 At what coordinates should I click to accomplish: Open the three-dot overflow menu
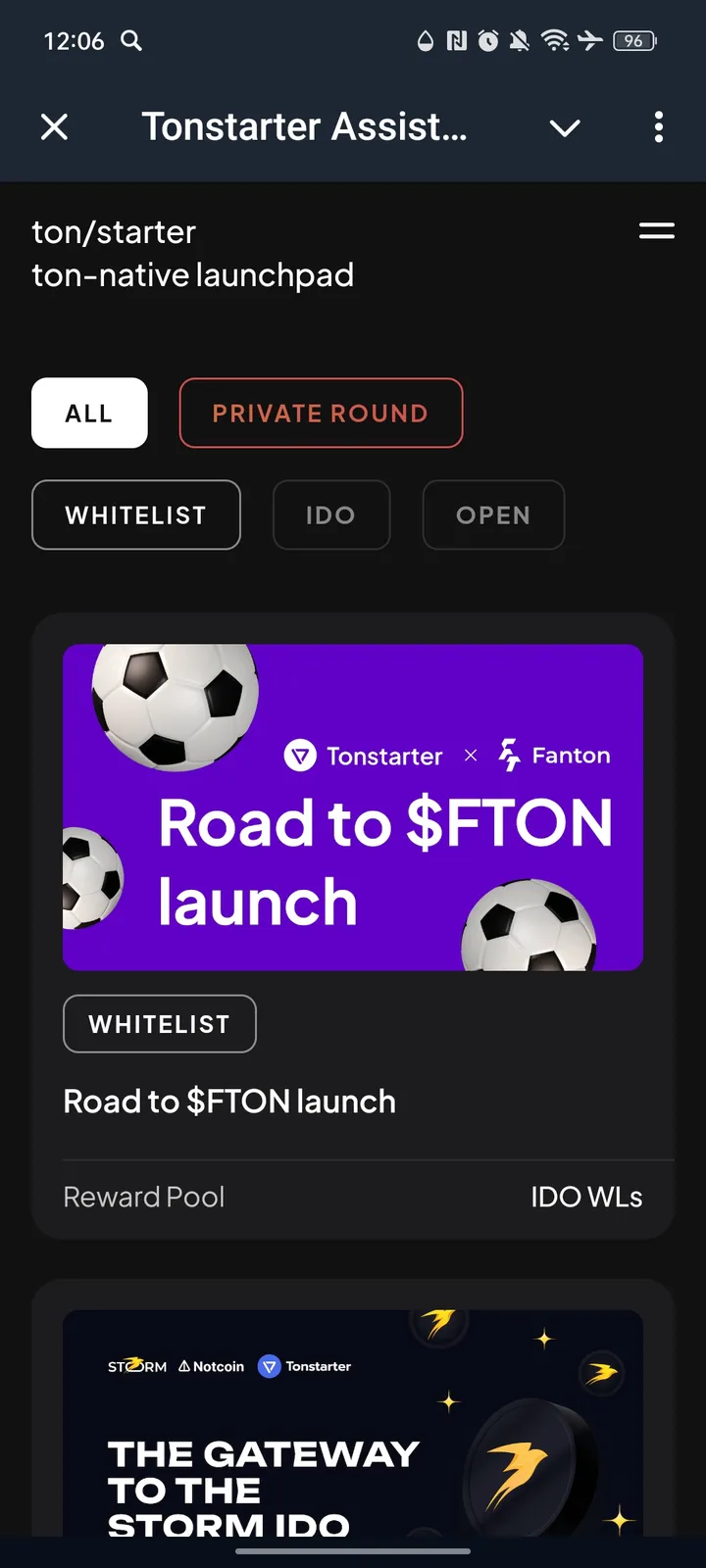pyautogui.click(x=659, y=127)
